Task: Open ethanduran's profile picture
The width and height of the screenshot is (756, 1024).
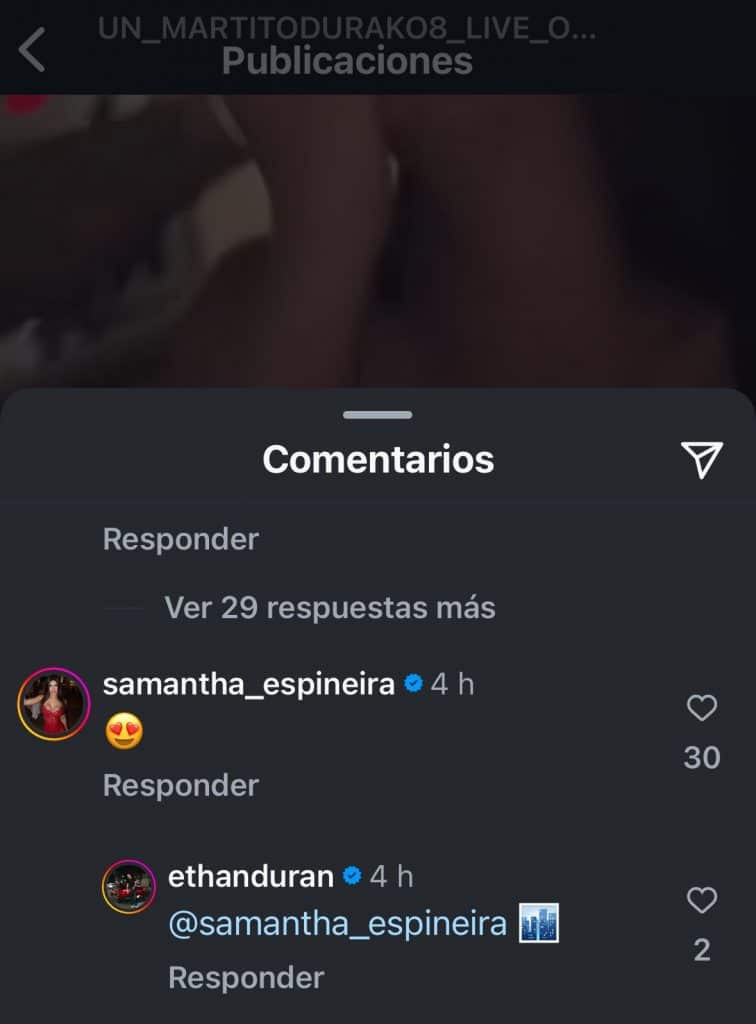Action: click(x=129, y=886)
